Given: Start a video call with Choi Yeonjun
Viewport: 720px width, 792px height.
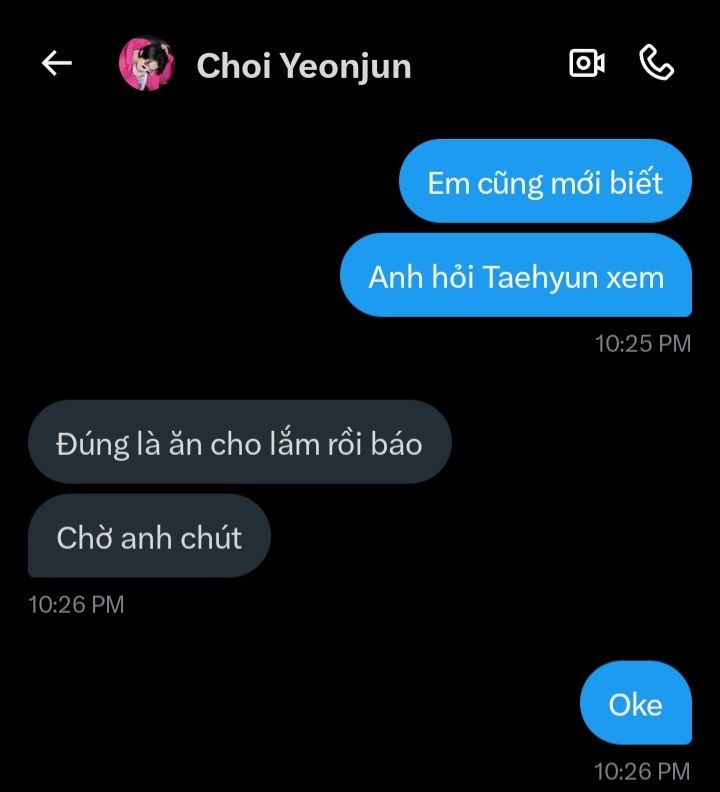Looking at the screenshot, I should (x=587, y=64).
